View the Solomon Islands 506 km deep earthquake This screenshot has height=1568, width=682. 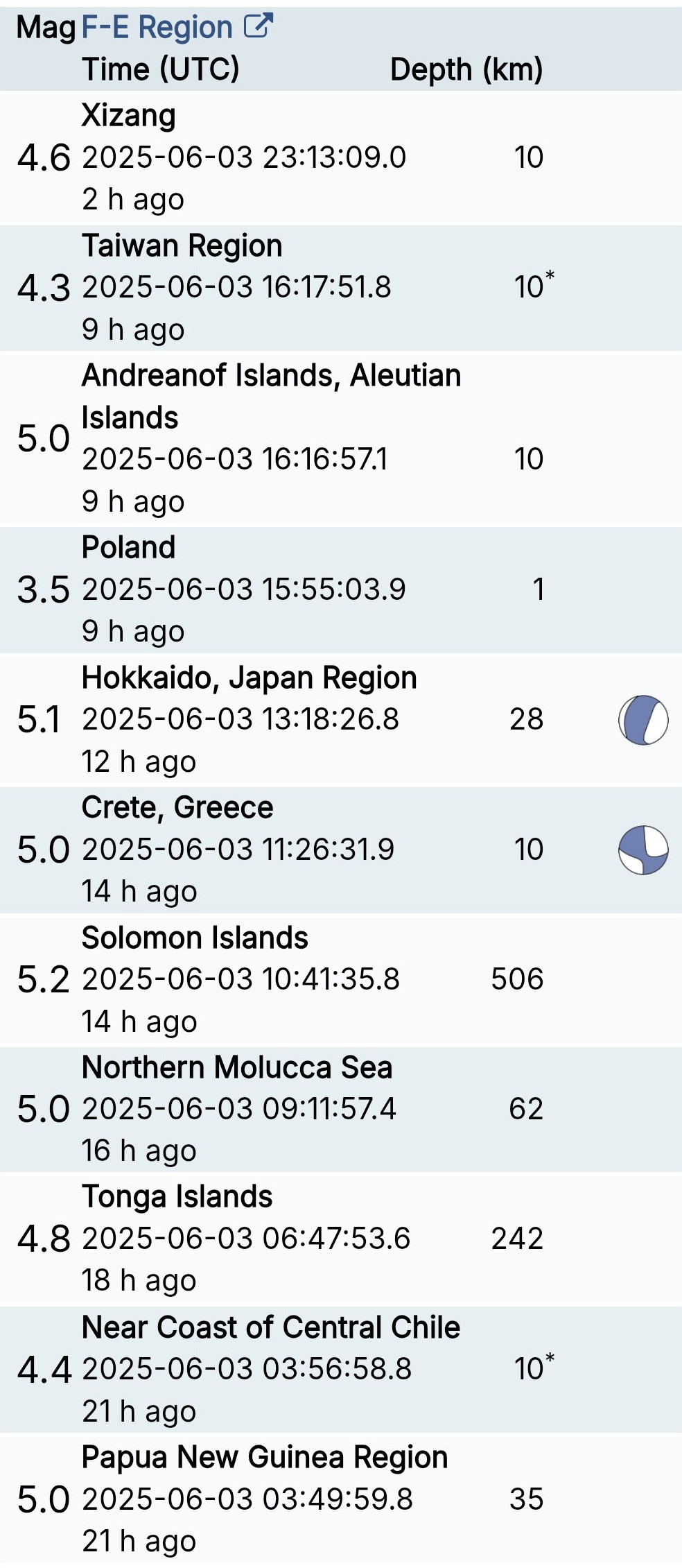click(x=341, y=980)
